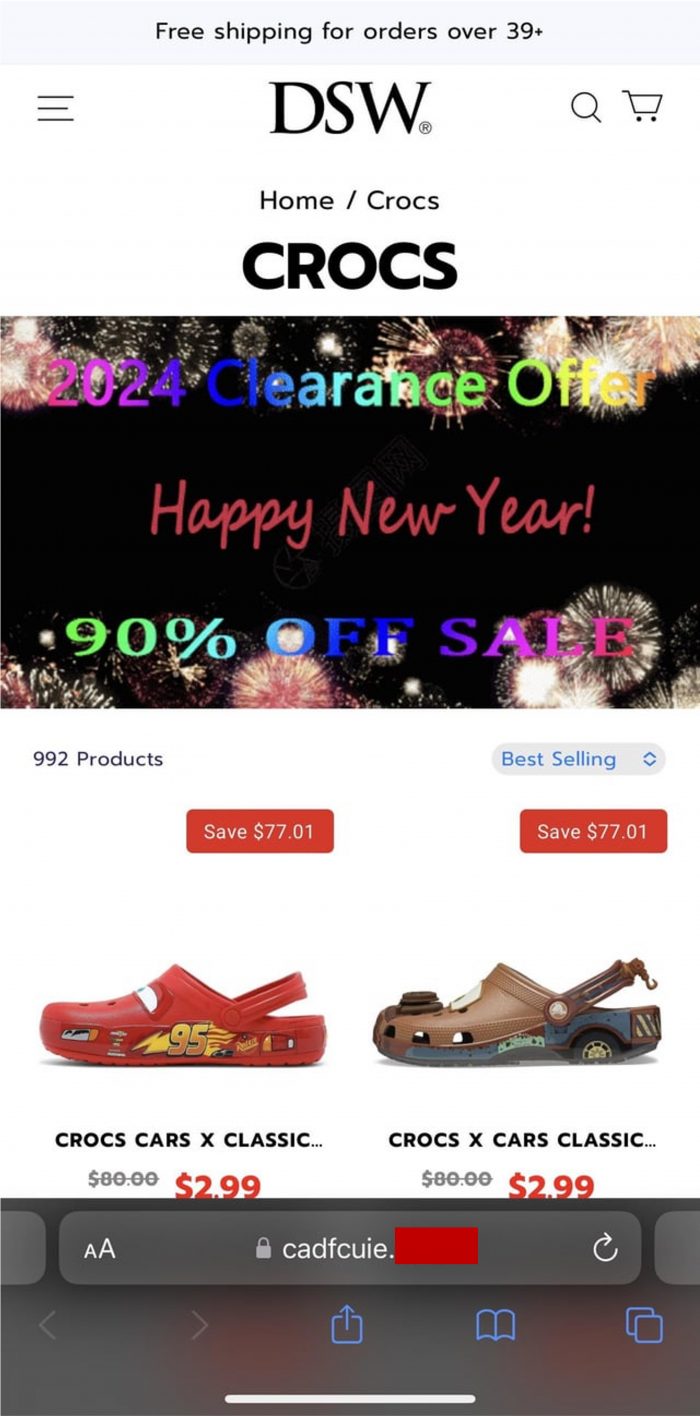The image size is (700, 1416).
Task: Tap the AA reader settings button
Action: pos(100,1248)
